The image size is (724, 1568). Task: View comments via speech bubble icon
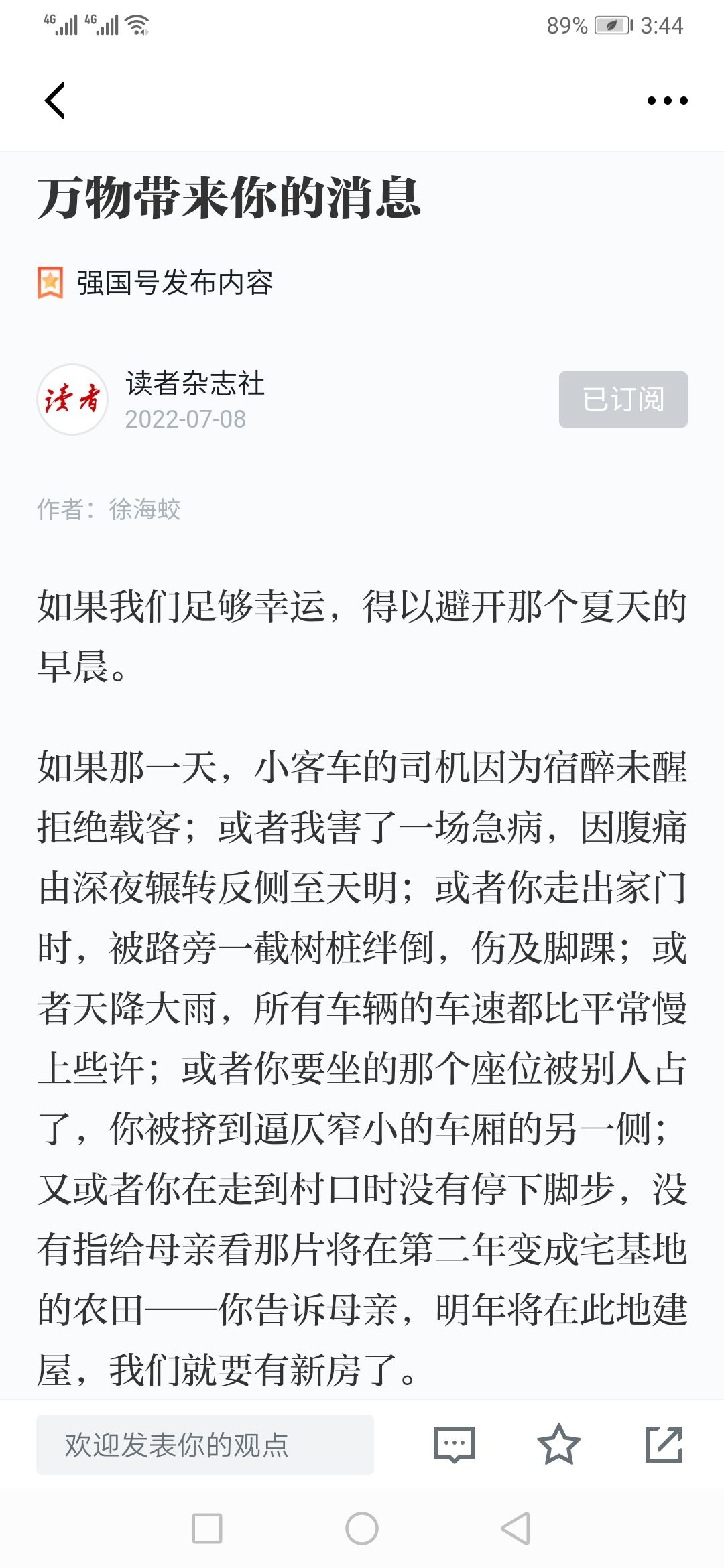(455, 1445)
